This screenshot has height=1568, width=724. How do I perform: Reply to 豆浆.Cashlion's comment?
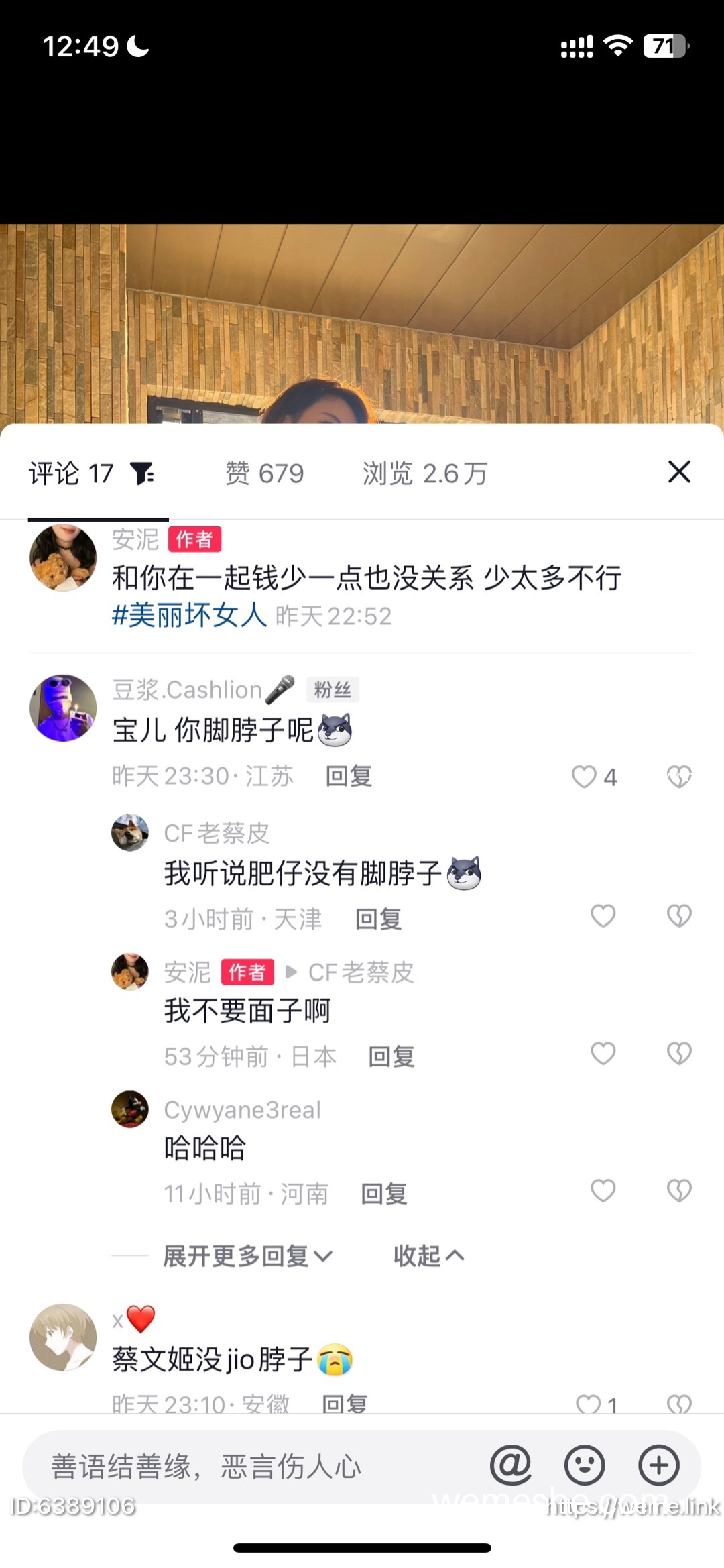pyautogui.click(x=349, y=777)
